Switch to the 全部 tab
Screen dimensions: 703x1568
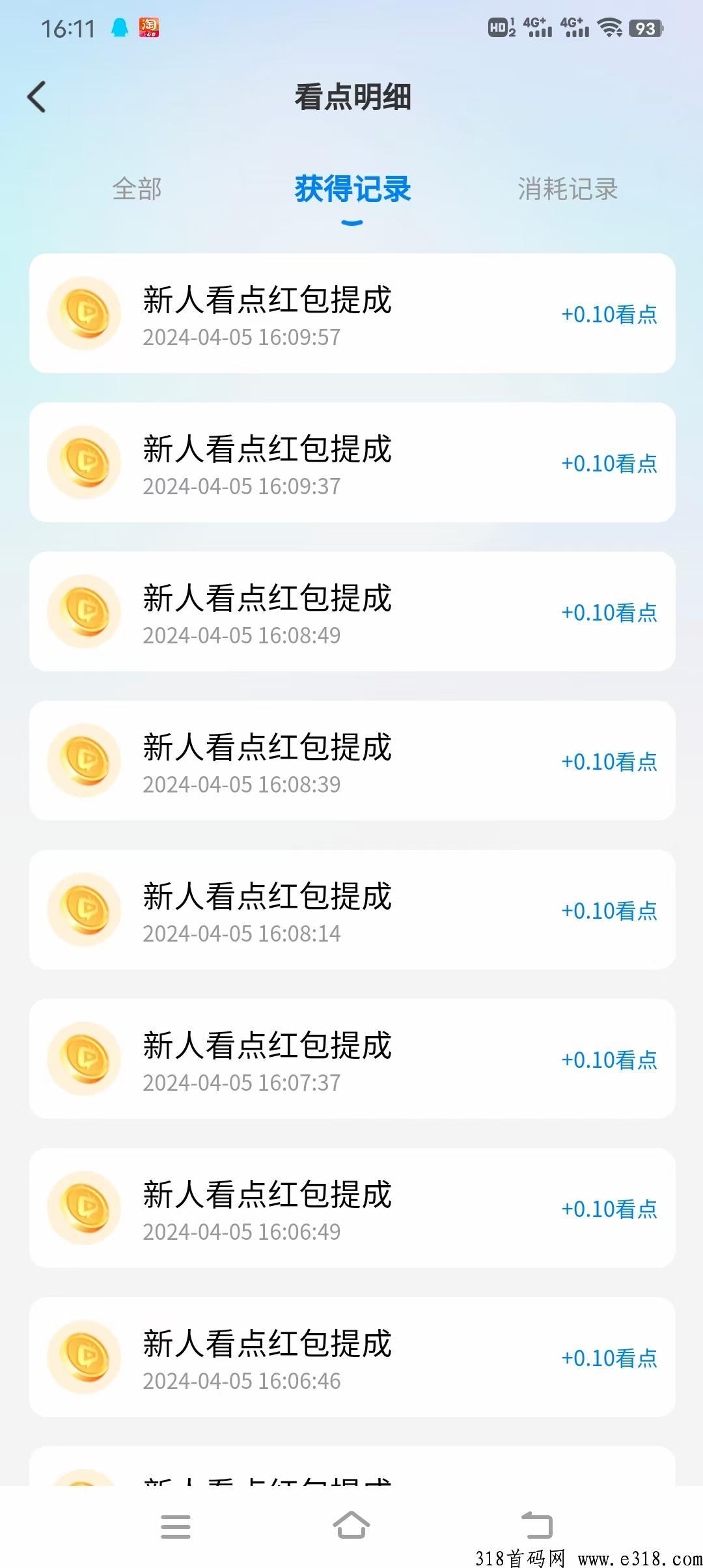tap(137, 189)
